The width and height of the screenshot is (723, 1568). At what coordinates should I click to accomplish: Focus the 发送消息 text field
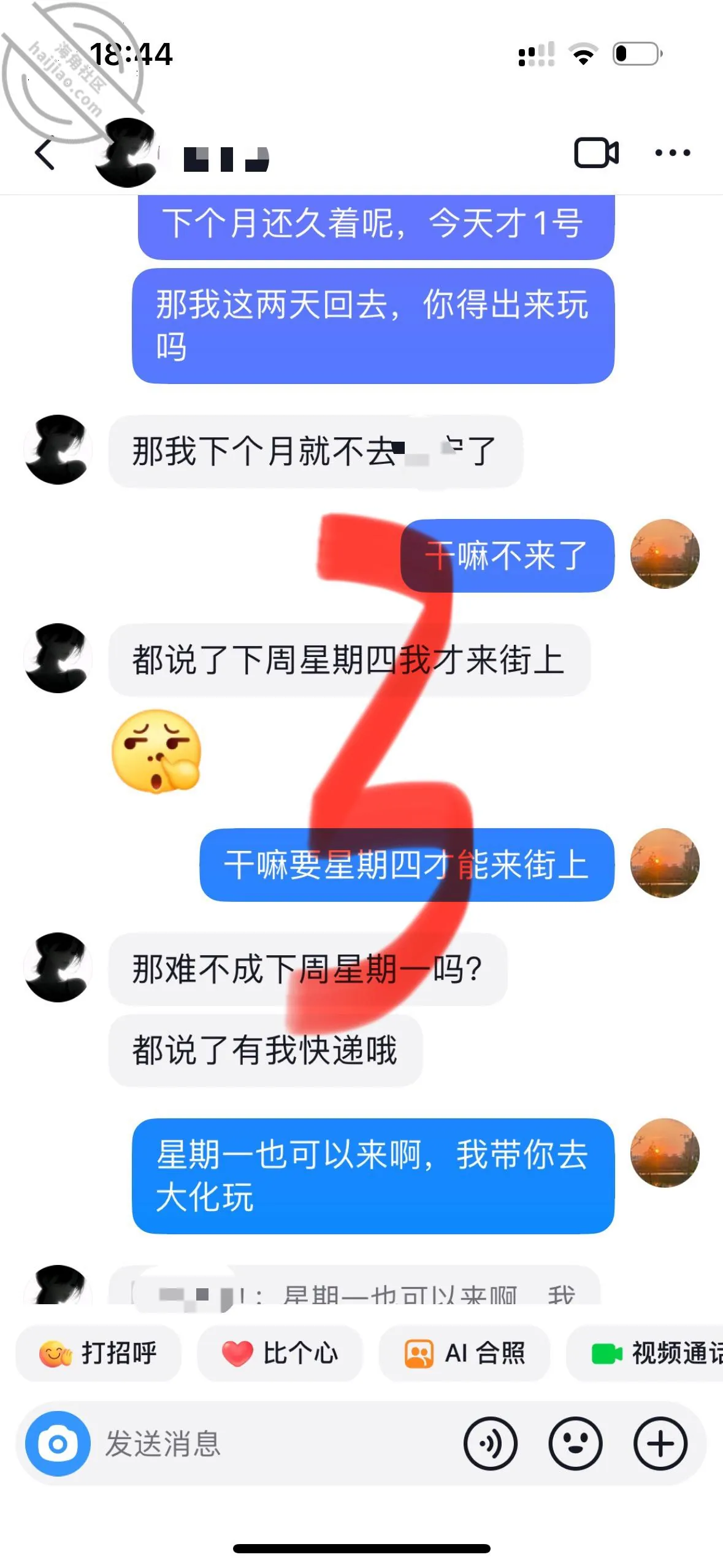(x=276, y=1443)
